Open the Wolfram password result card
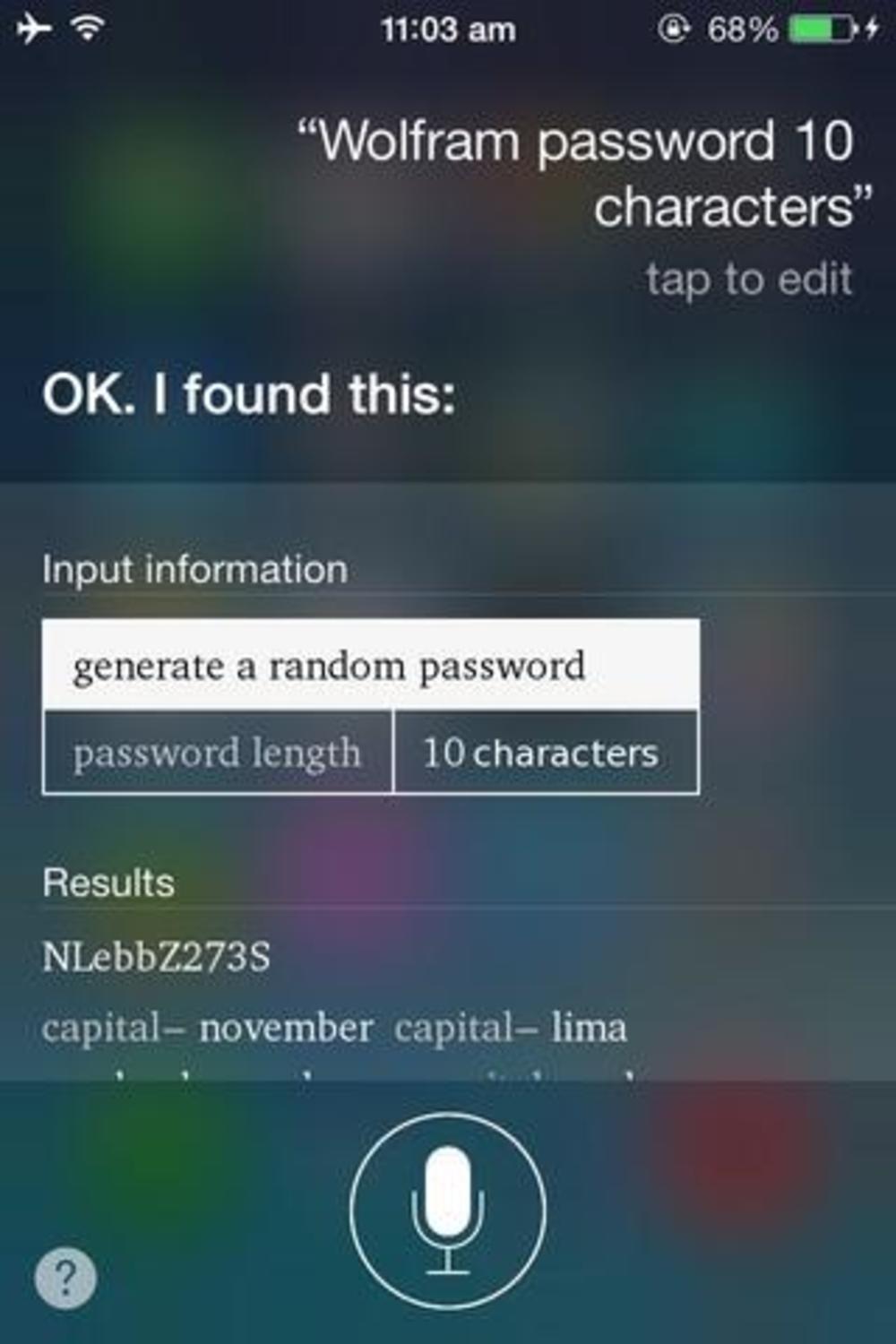The image size is (896, 1344). [x=370, y=706]
